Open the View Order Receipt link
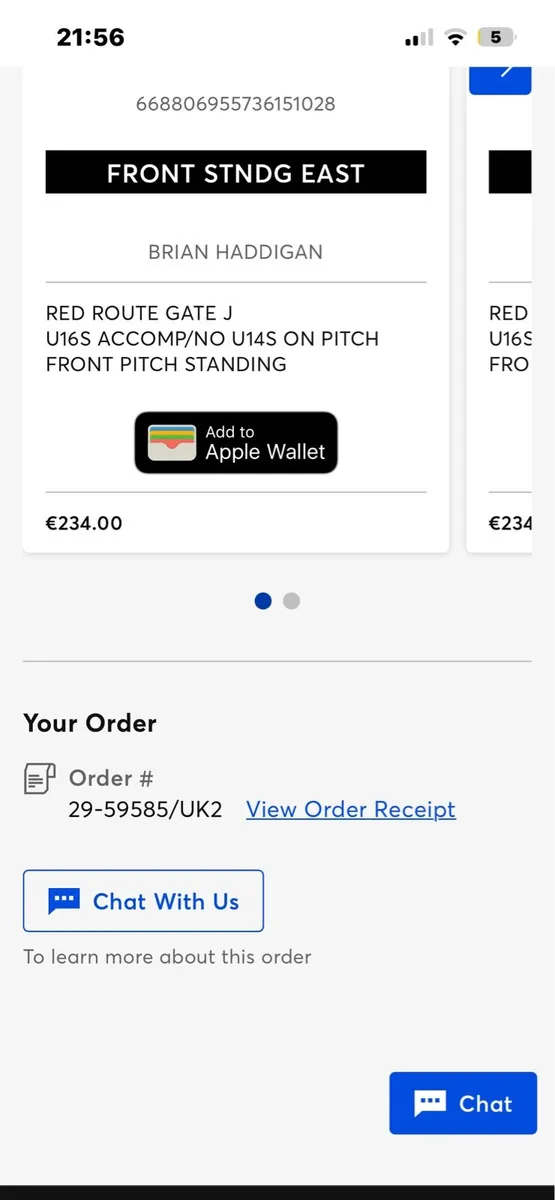The image size is (555, 1200). pyautogui.click(x=351, y=809)
